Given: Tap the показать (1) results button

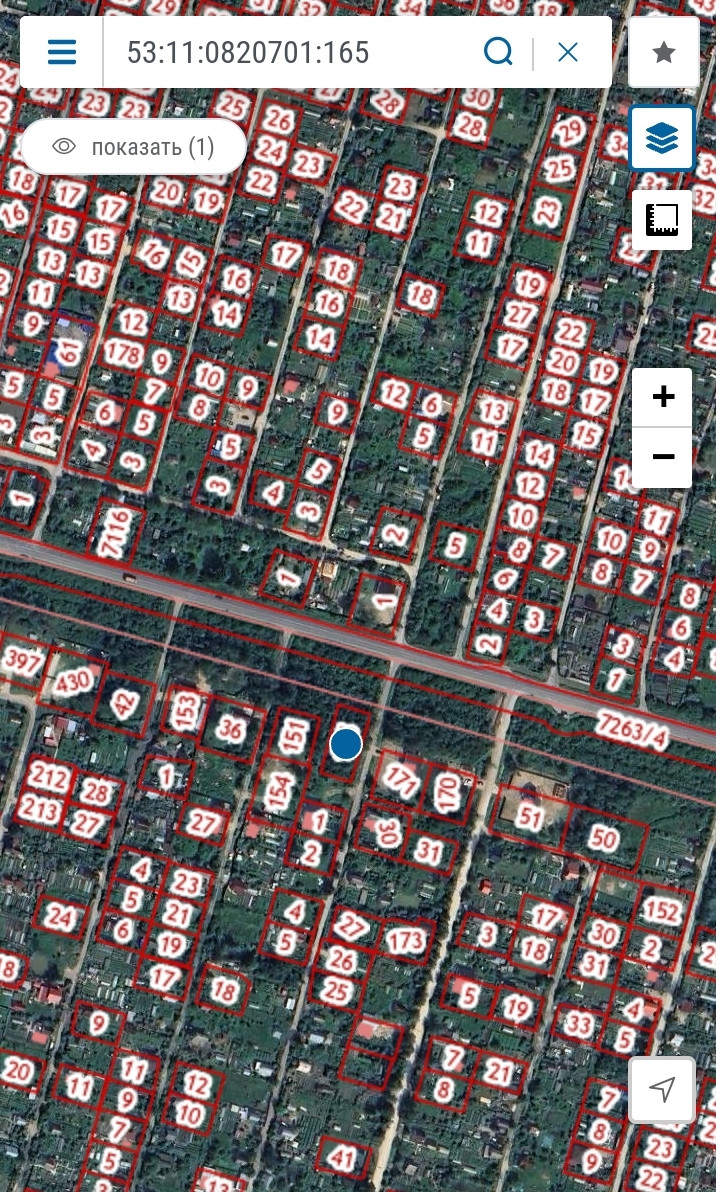Looking at the screenshot, I should 134,147.
